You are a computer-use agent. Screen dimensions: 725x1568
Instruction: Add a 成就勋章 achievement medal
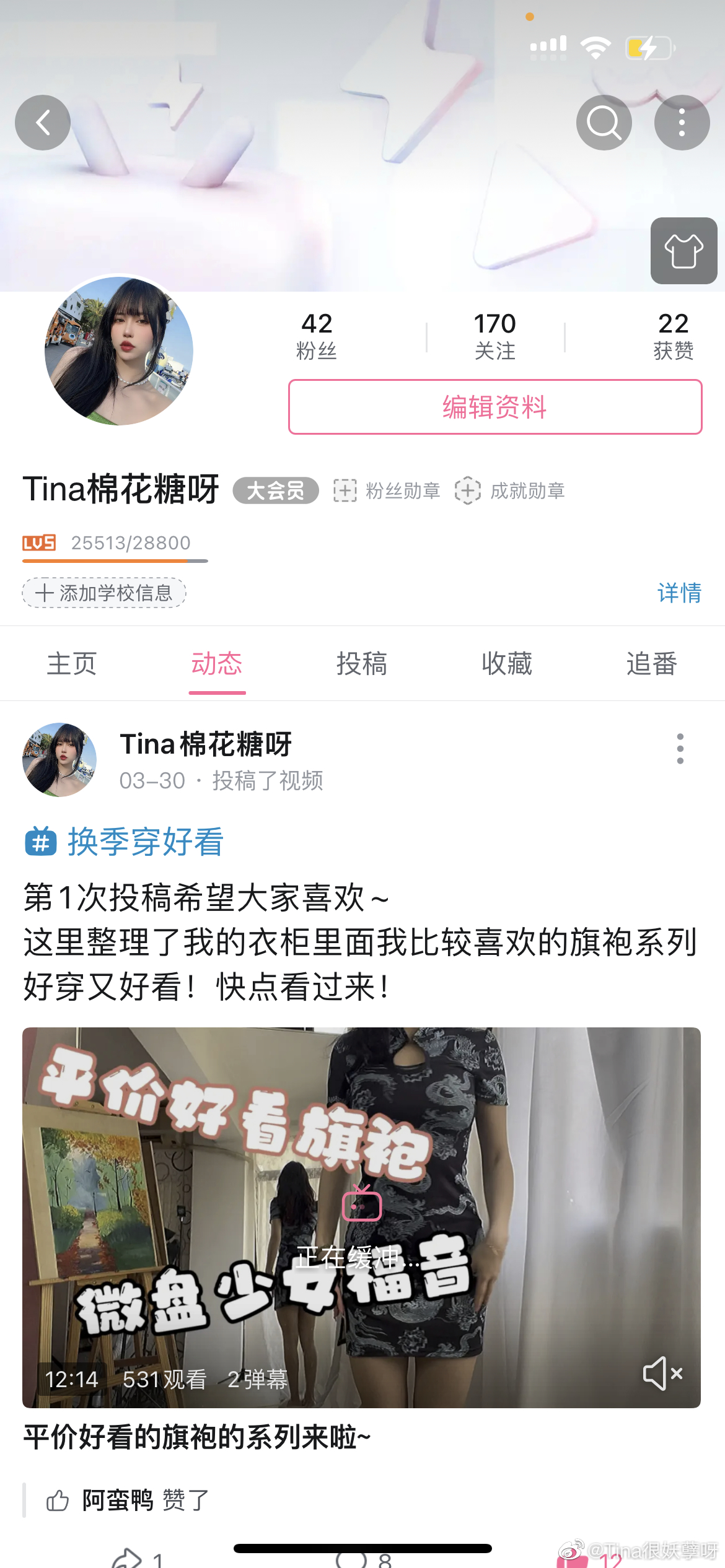click(x=509, y=490)
